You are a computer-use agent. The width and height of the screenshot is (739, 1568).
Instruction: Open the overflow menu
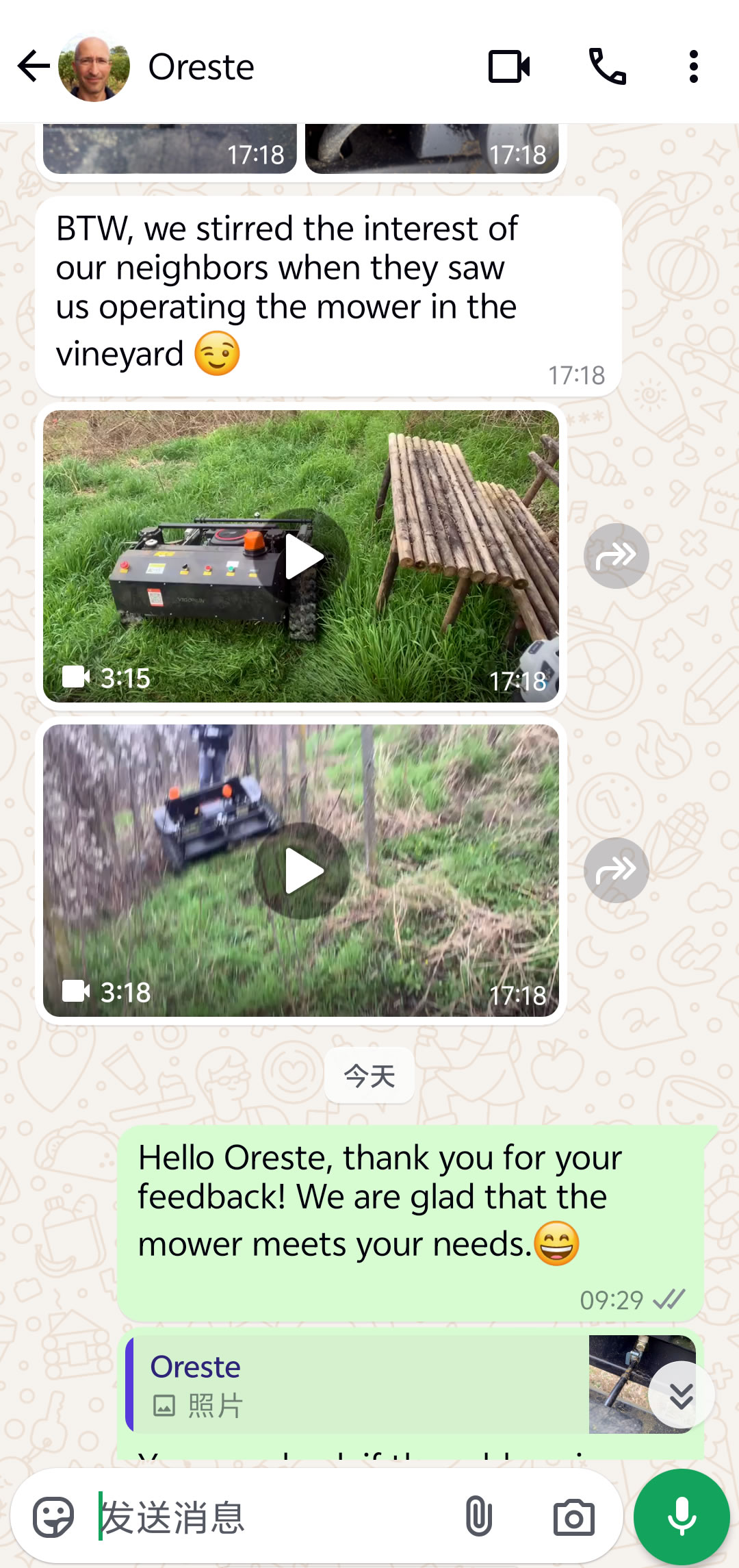pos(693,66)
